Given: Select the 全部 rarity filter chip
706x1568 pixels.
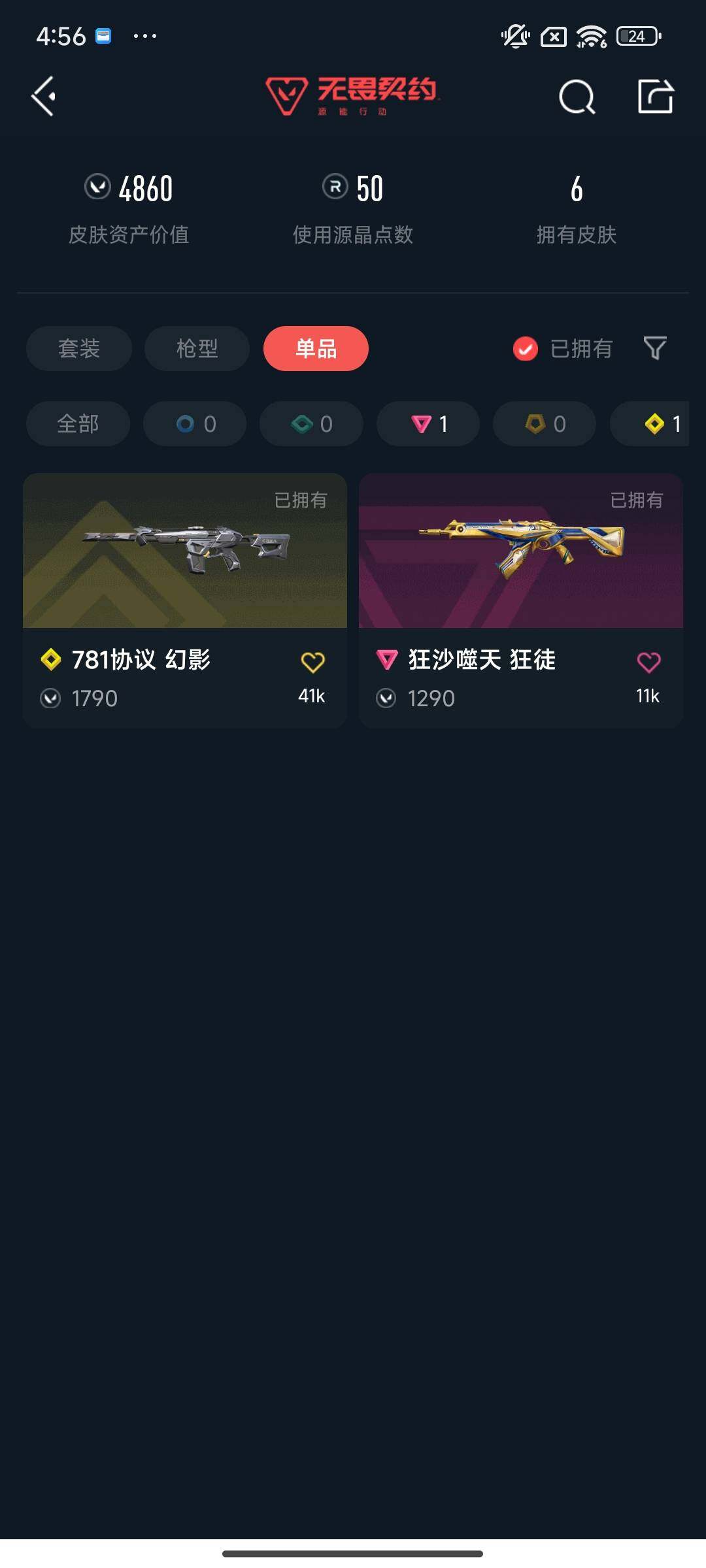Looking at the screenshot, I should 77,423.
